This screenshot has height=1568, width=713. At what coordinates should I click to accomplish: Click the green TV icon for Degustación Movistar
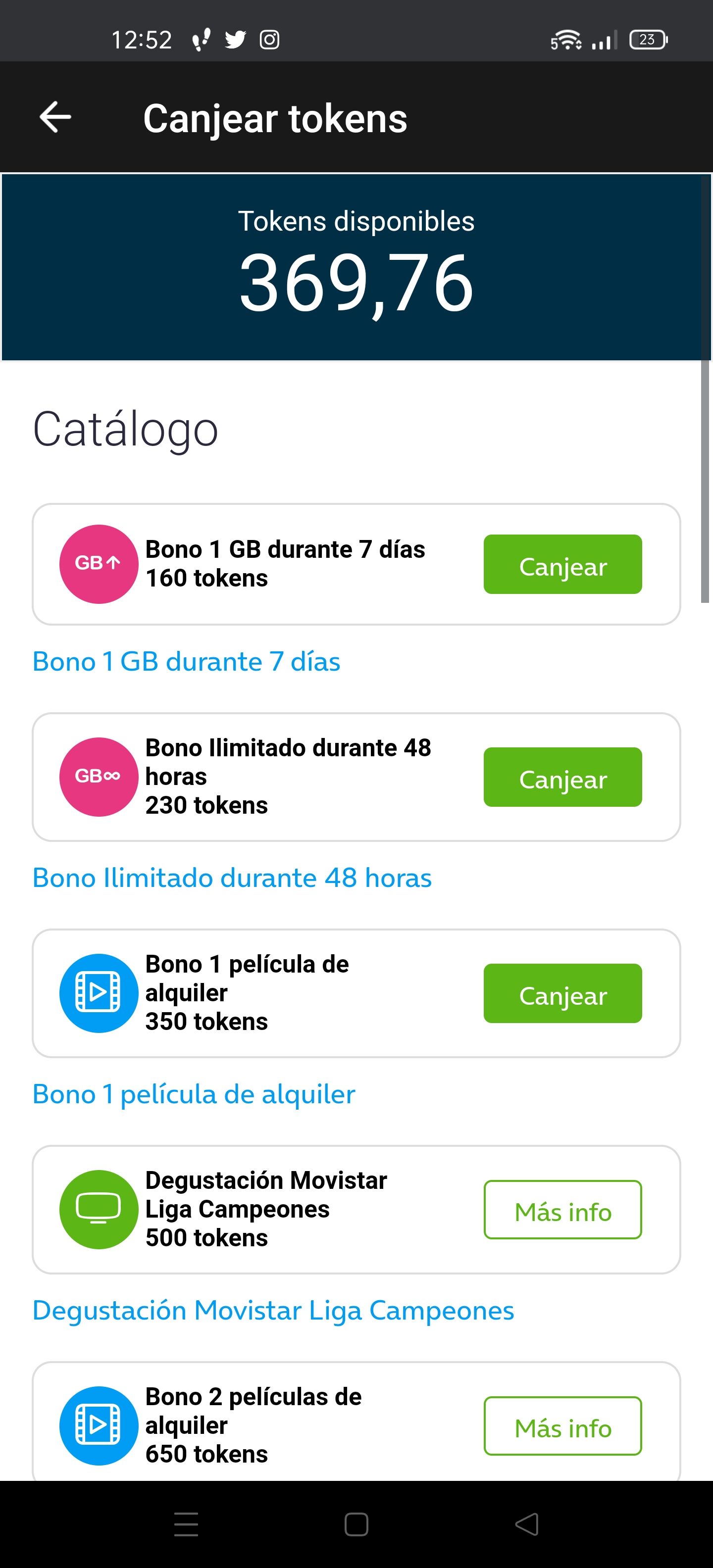tap(98, 1210)
